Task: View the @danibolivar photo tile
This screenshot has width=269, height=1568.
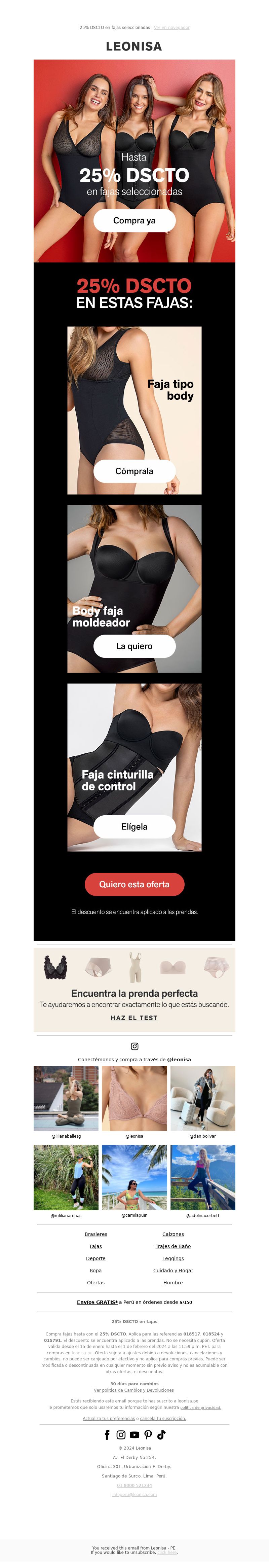Action: tap(203, 1098)
